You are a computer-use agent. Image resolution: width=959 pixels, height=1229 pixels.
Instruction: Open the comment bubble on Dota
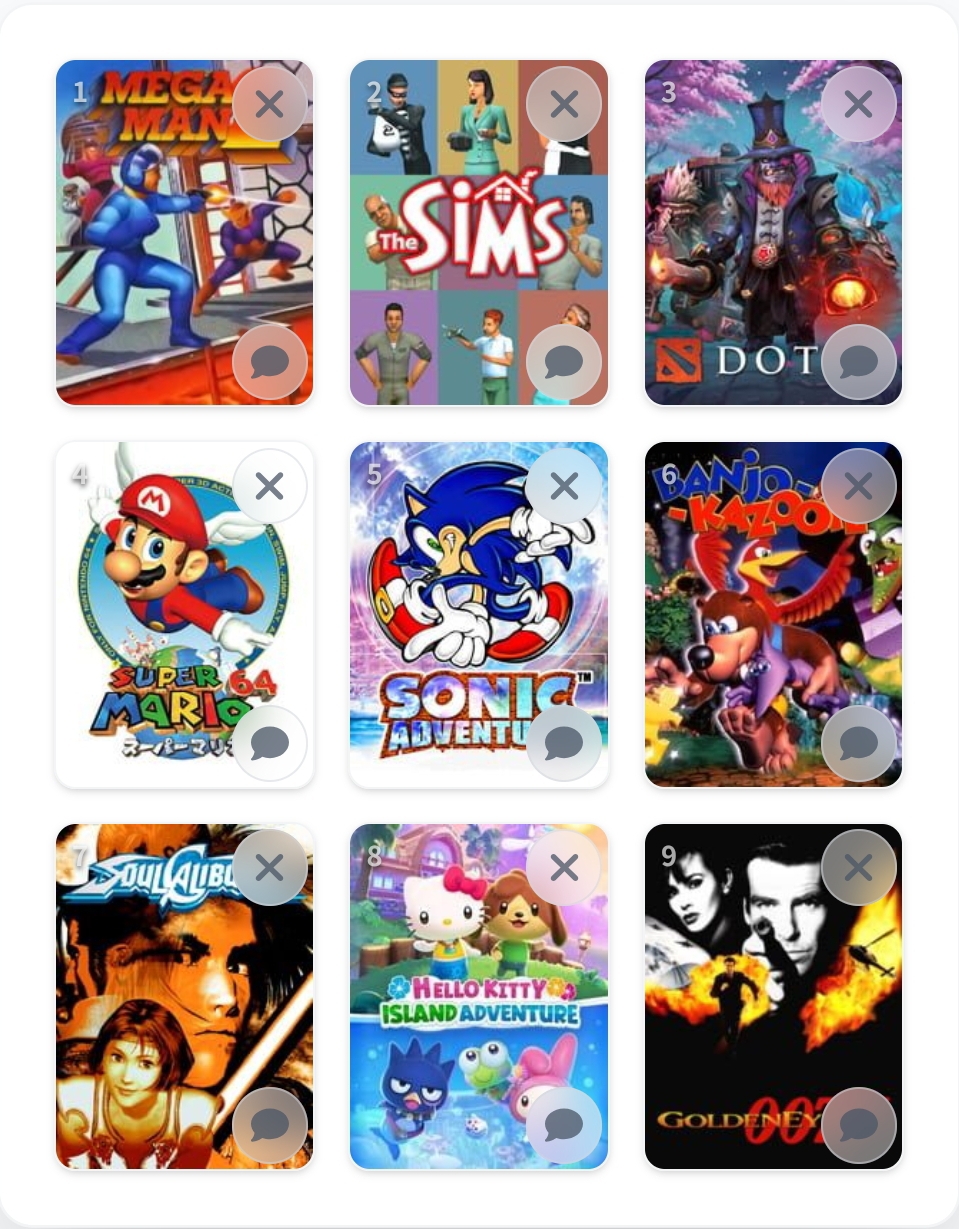(858, 362)
